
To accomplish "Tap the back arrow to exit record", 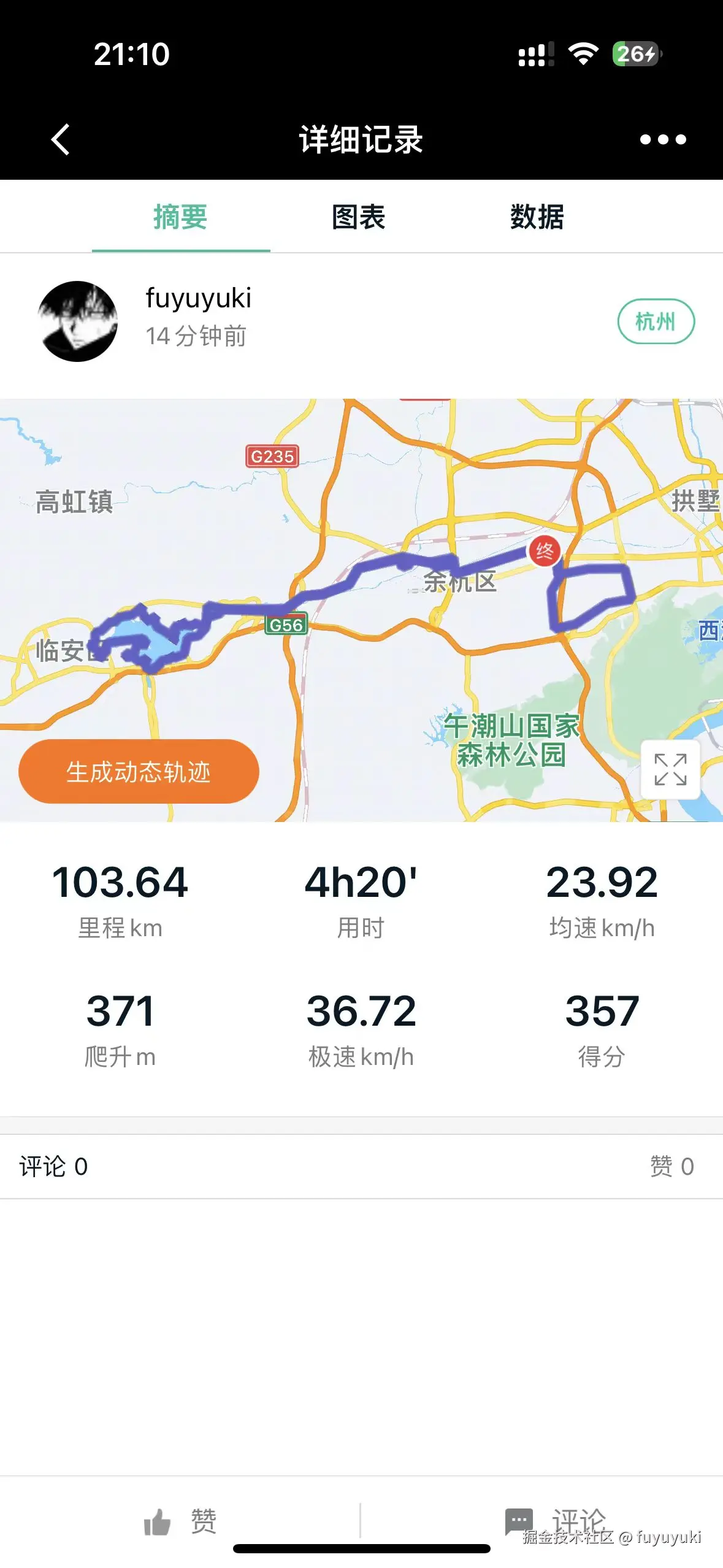I will [59, 139].
